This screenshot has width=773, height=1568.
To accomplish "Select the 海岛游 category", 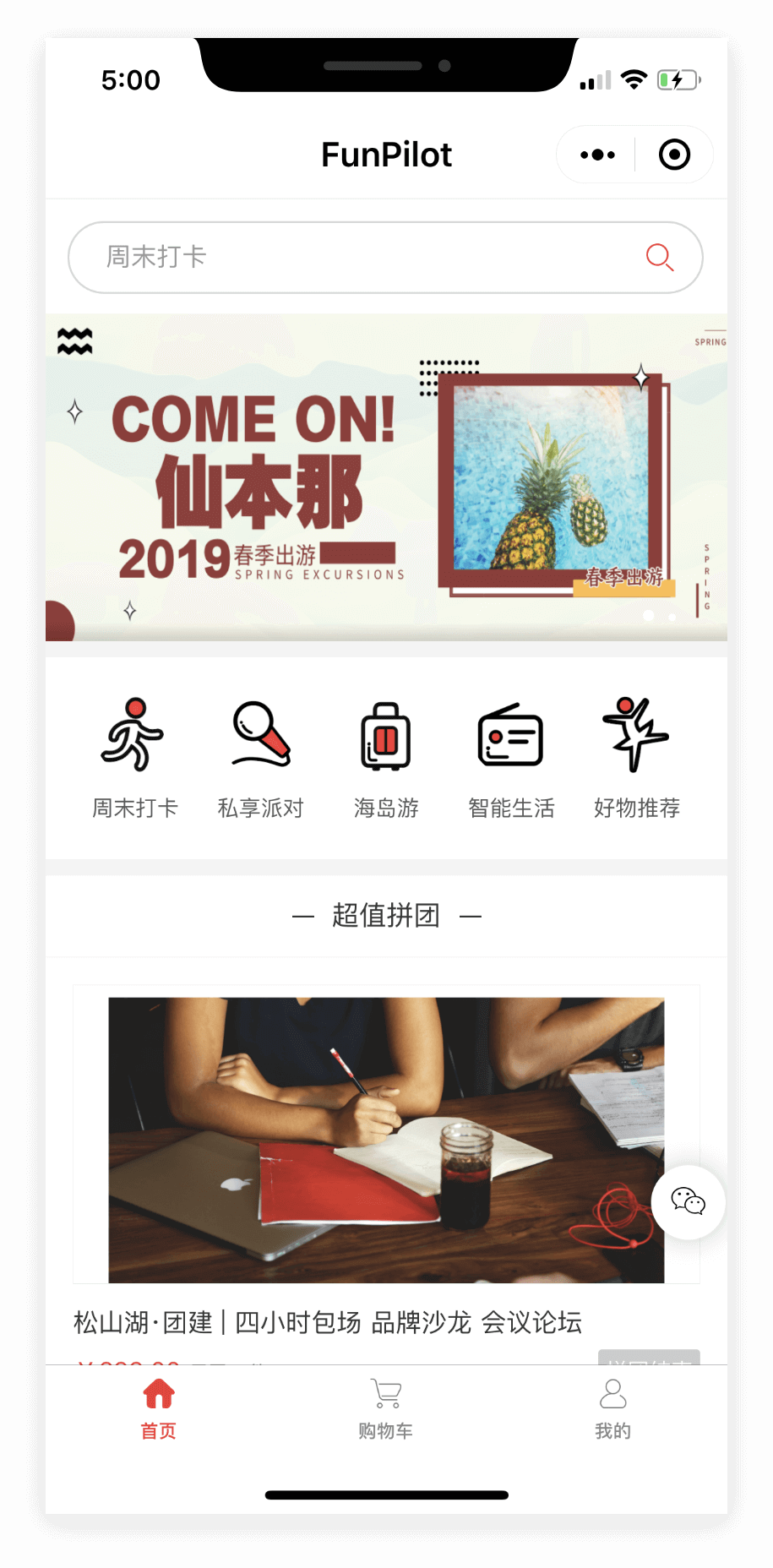I will tap(386, 756).
